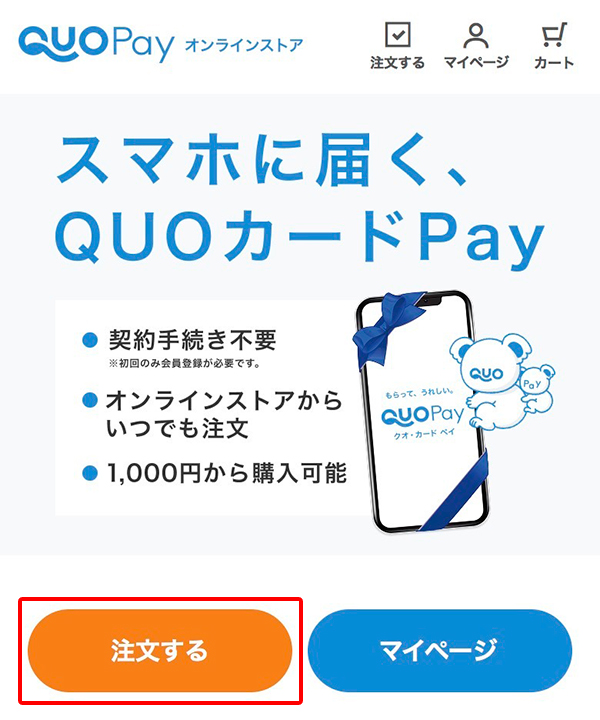Open マイページ from the header person icon
600x720 pixels.
(476, 45)
